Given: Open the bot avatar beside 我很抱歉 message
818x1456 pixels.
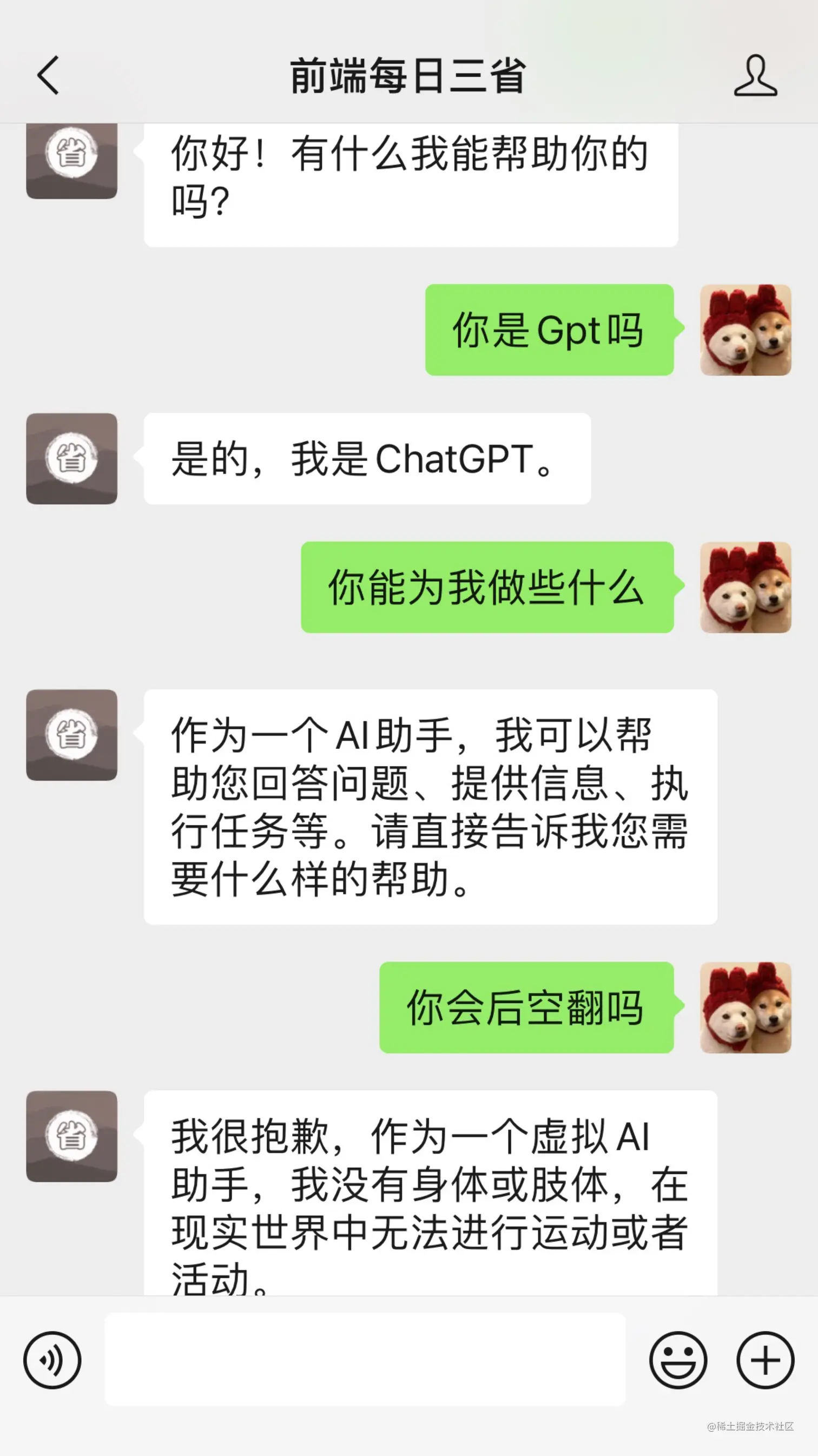Looking at the screenshot, I should pos(72,1136).
